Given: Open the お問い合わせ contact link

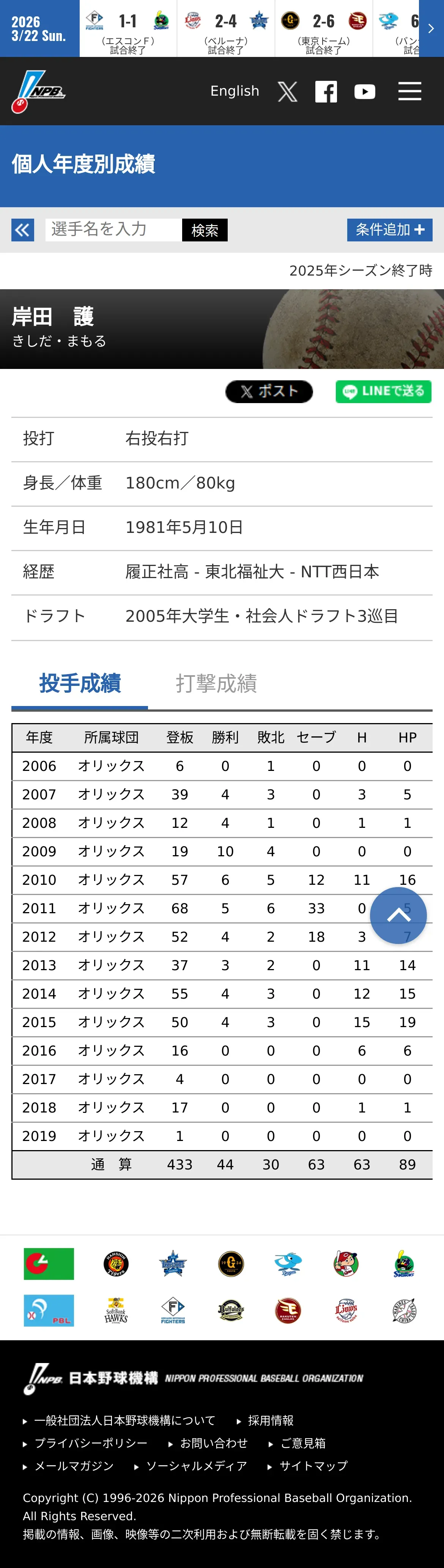Looking at the screenshot, I should [x=214, y=1443].
